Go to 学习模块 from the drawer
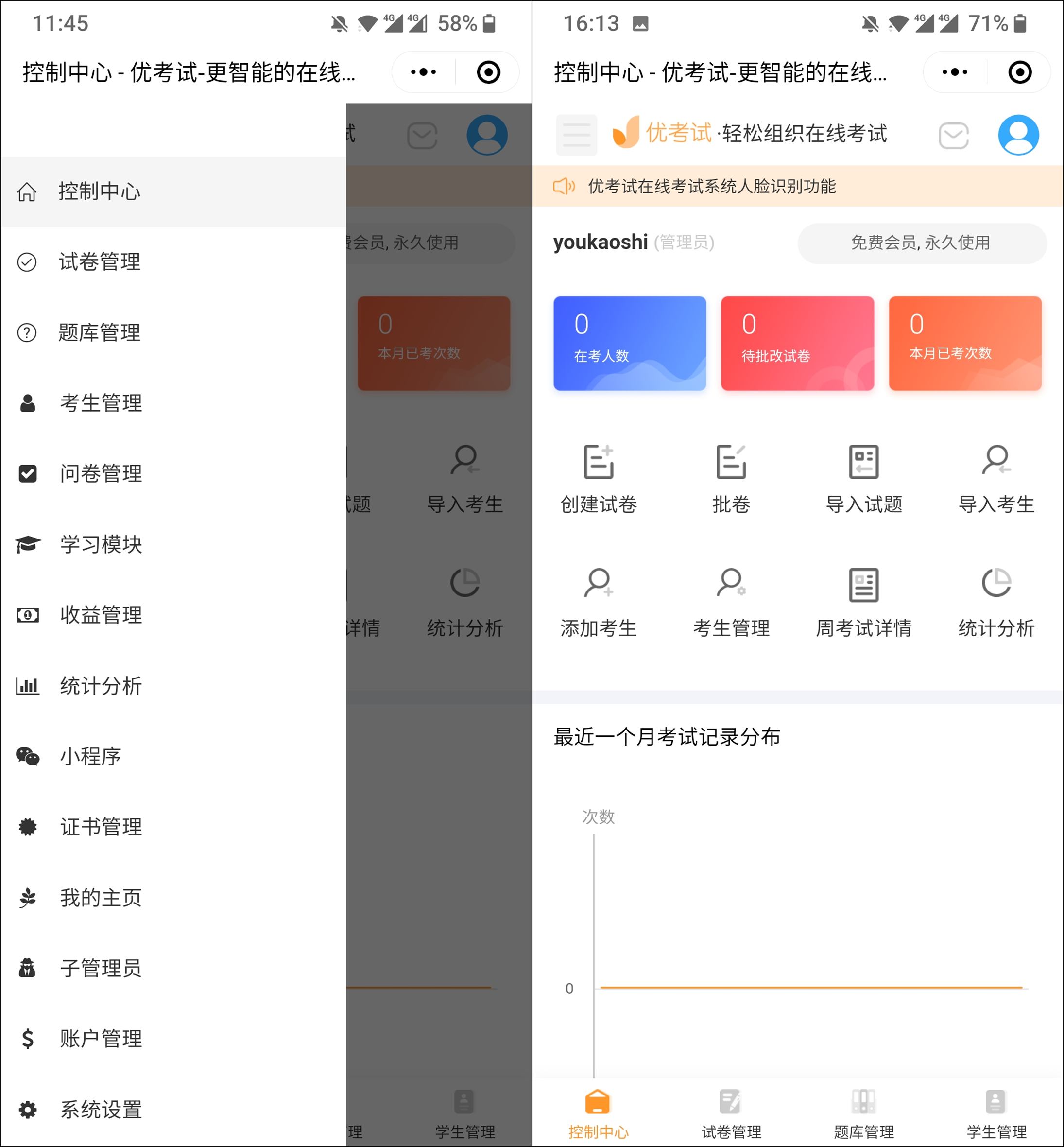The image size is (1064, 1147). (x=101, y=544)
